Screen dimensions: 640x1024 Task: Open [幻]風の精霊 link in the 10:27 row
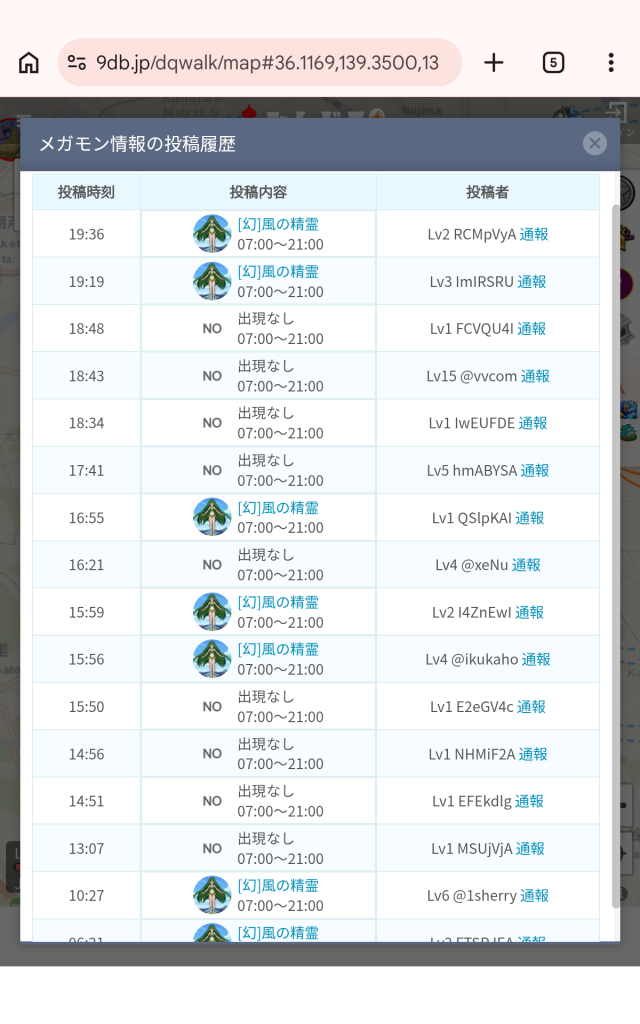click(278, 886)
